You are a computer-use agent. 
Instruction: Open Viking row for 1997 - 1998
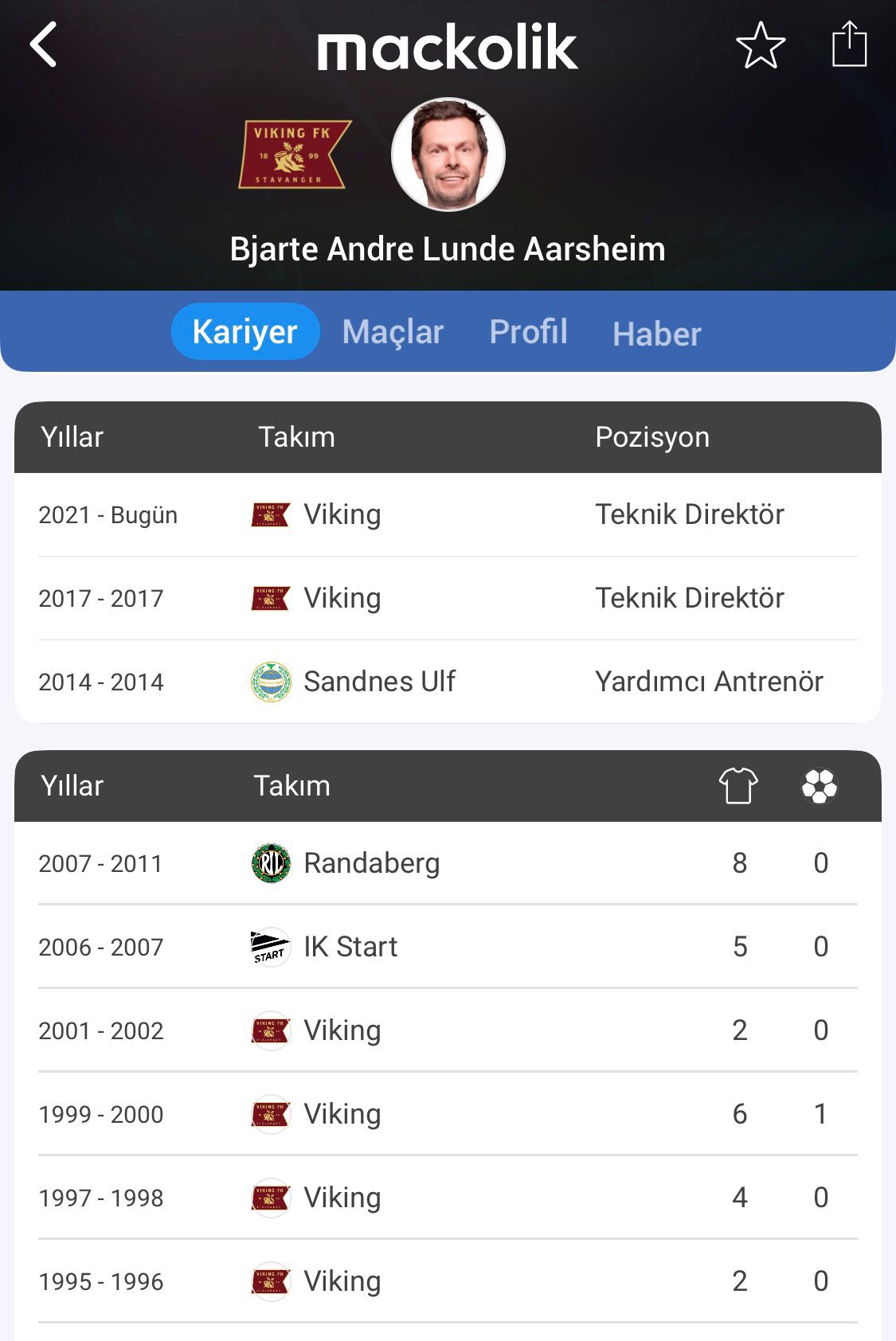click(x=342, y=1198)
